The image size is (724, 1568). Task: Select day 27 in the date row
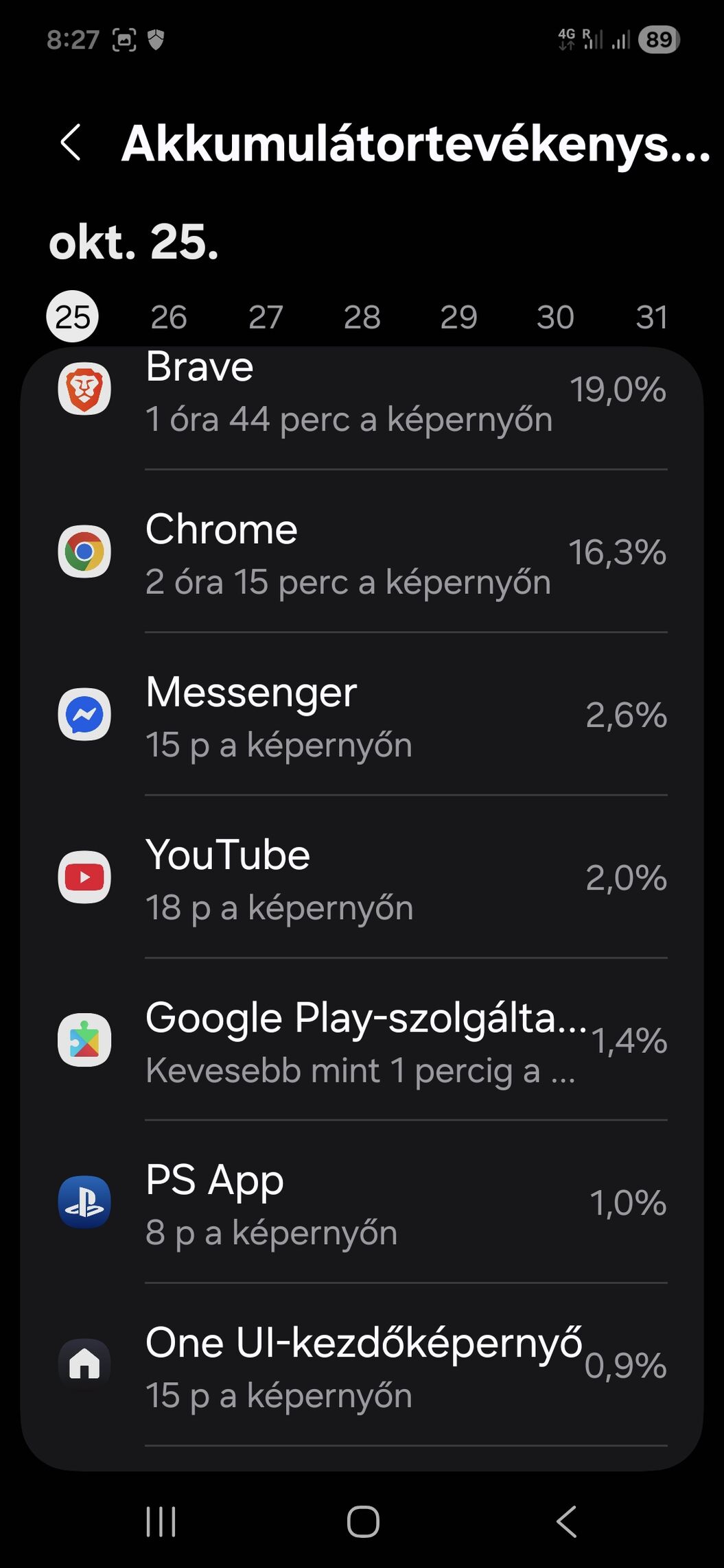(266, 317)
